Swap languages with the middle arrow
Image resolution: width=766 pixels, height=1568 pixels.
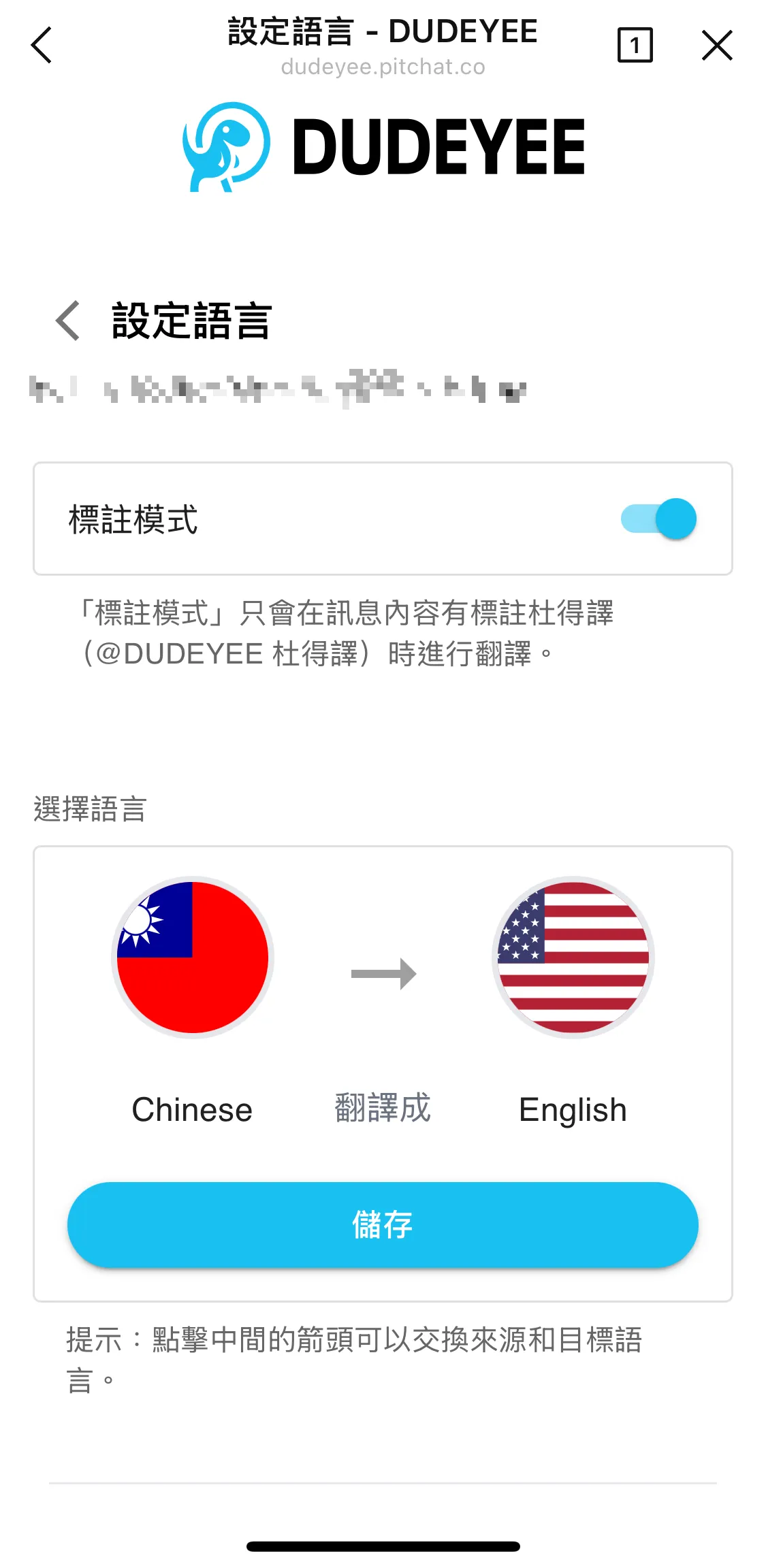(383, 974)
